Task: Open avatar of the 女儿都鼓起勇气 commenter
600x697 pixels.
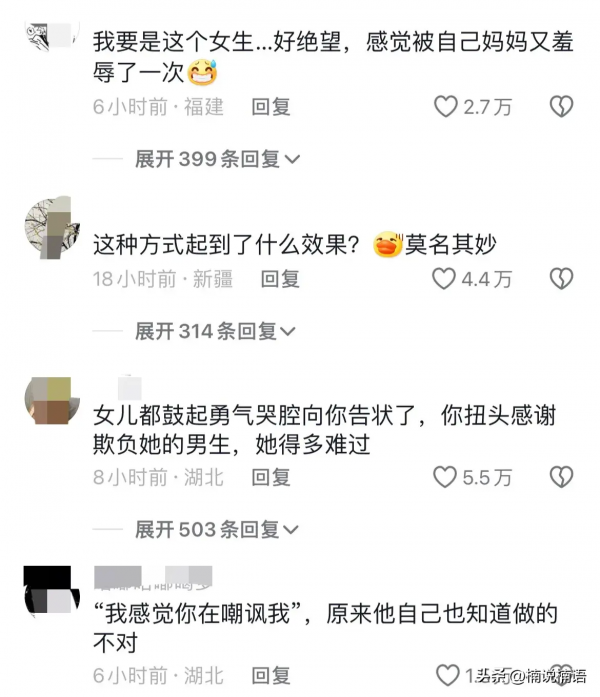Action: (49, 400)
